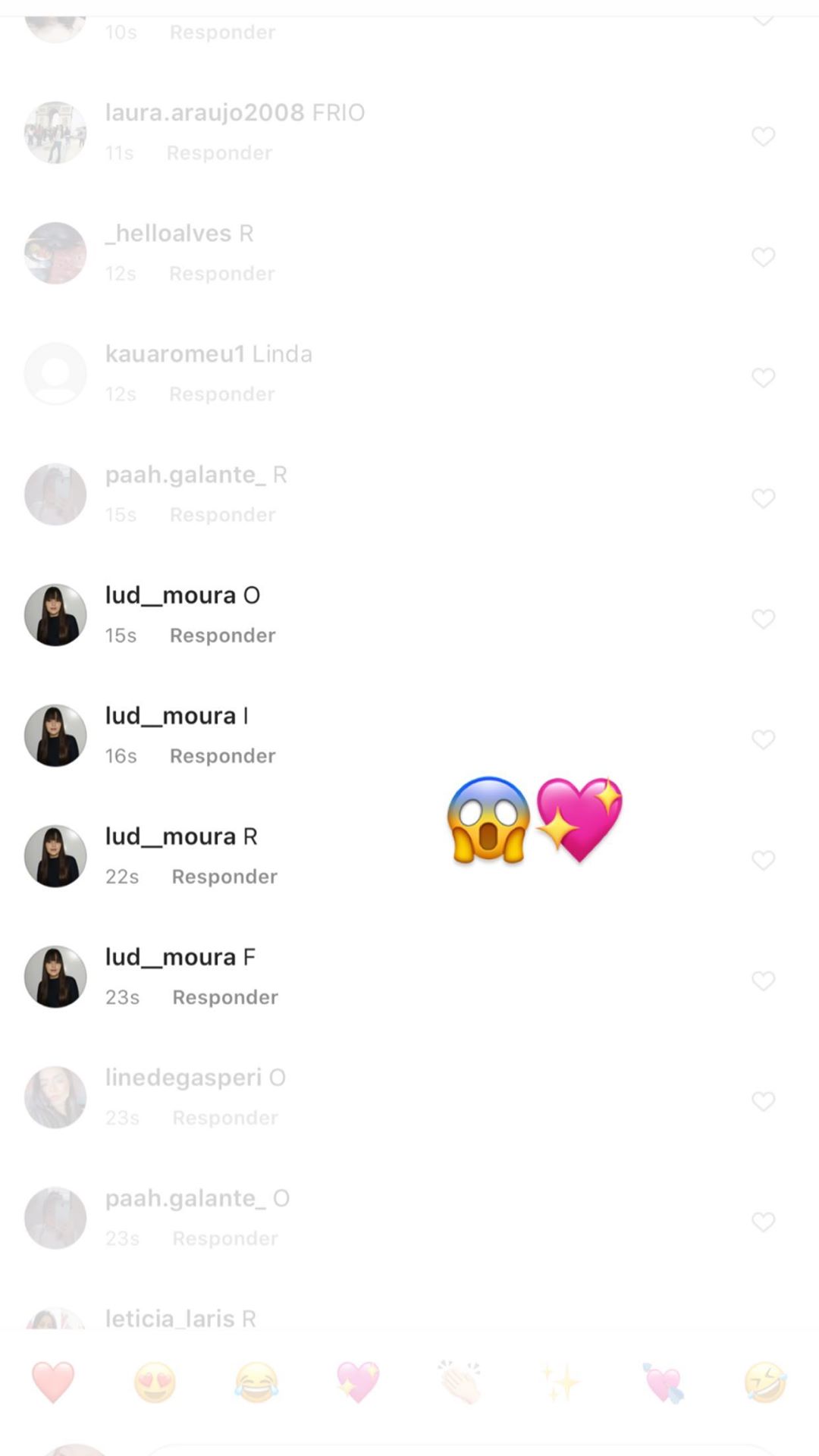Image resolution: width=819 pixels, height=1456 pixels.
Task: Insert the heart-eyes quick emoji
Action: [155, 1382]
